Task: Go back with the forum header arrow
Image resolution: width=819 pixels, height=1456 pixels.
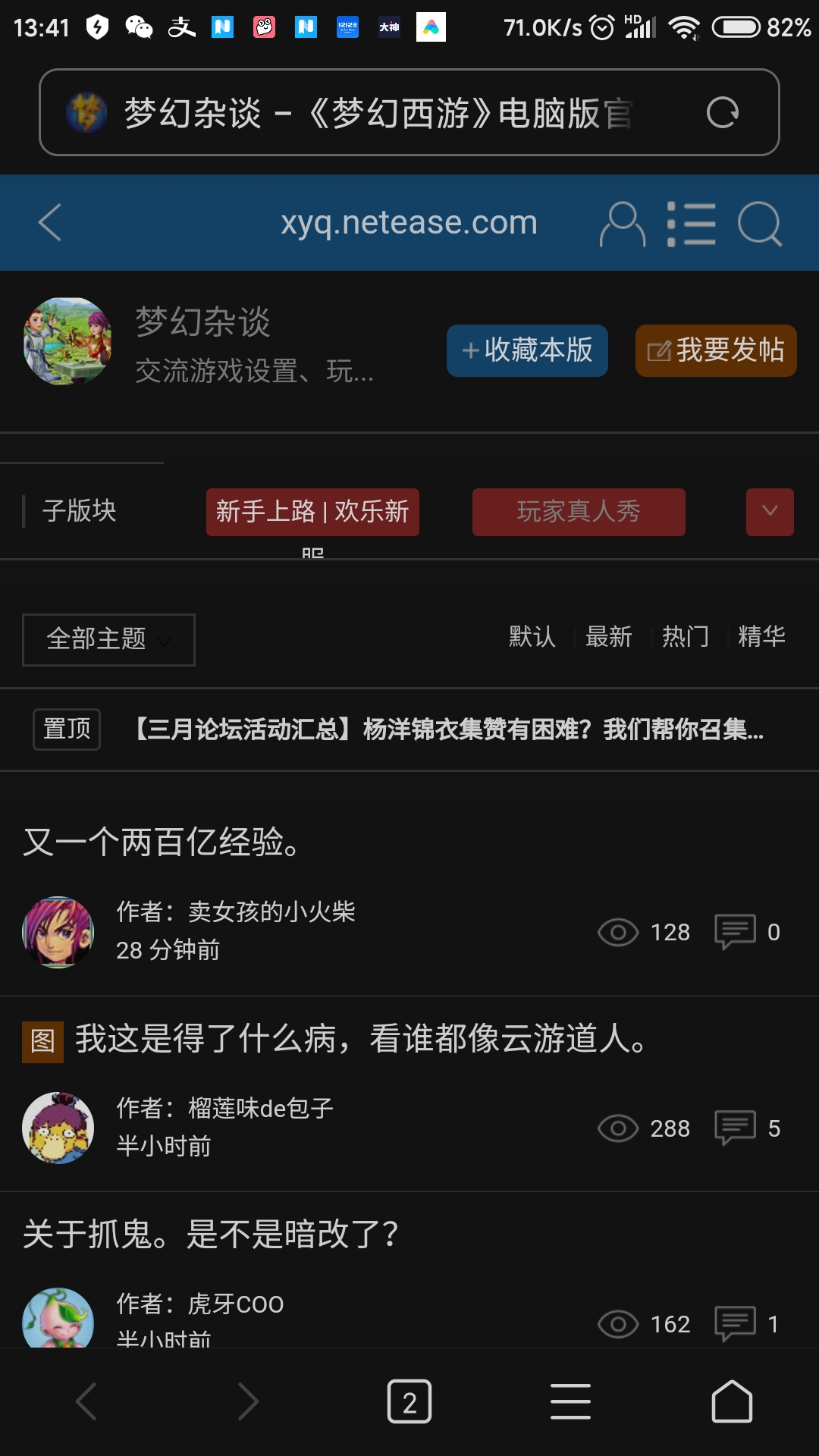Action: pyautogui.click(x=50, y=223)
